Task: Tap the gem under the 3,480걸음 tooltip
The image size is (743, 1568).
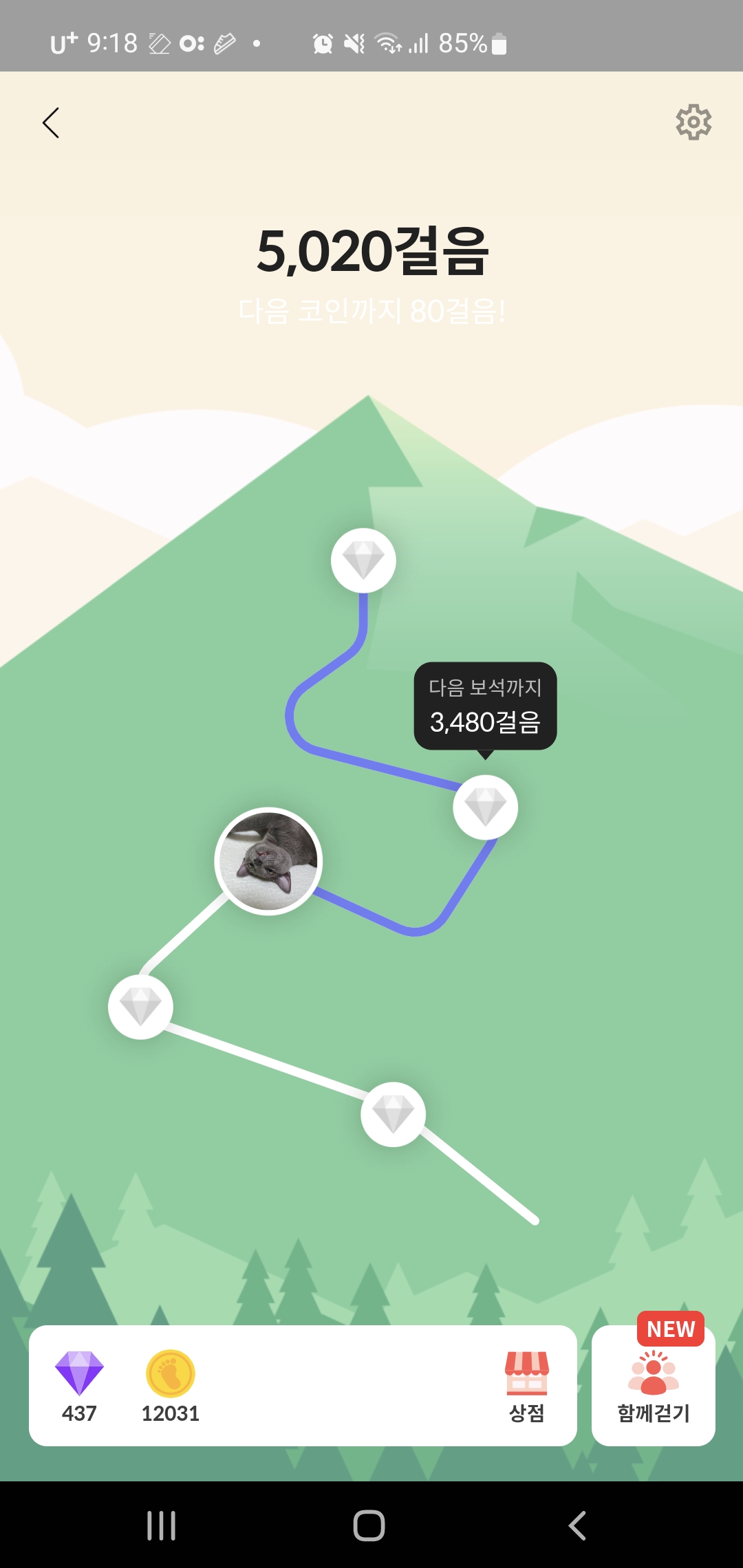Action: pyautogui.click(x=485, y=807)
